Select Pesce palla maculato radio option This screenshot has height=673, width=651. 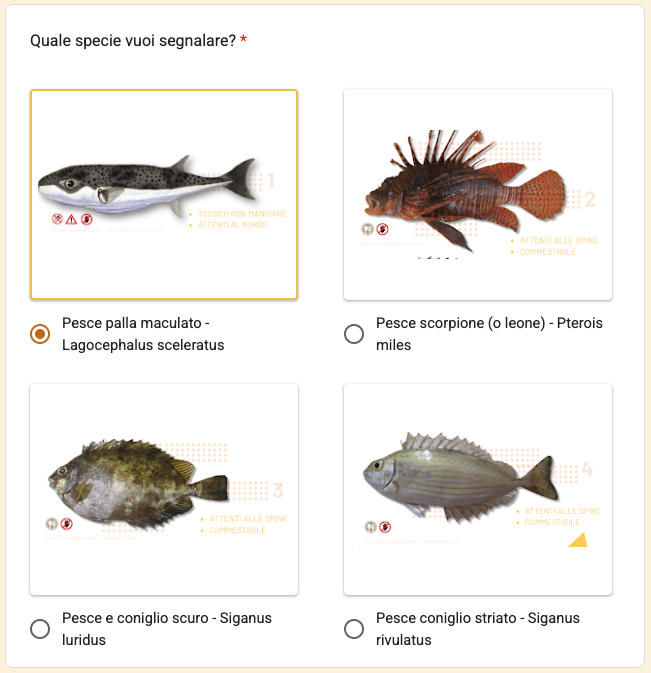click(40, 334)
